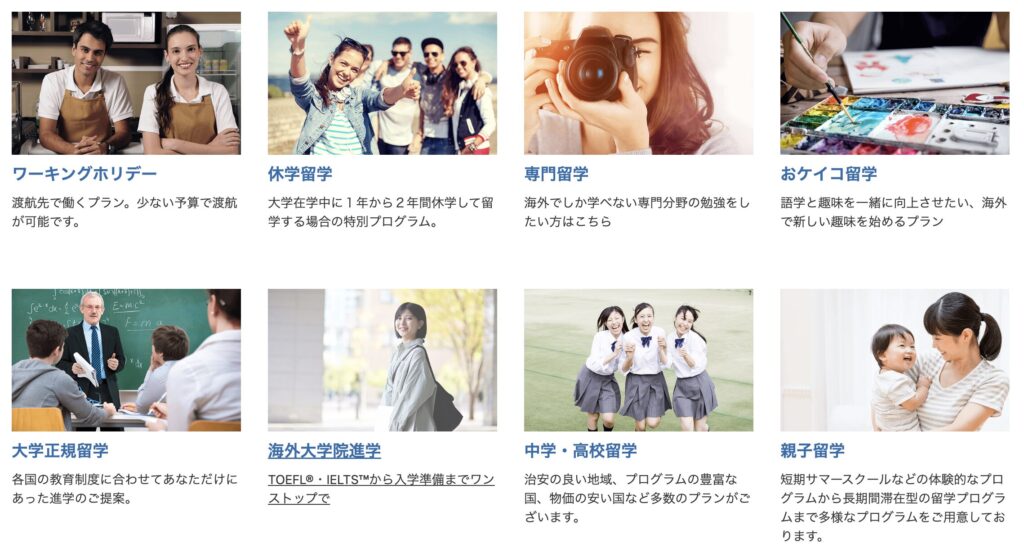View the 専門留学 program card
The width and height of the screenshot is (1024, 548).
tap(638, 84)
